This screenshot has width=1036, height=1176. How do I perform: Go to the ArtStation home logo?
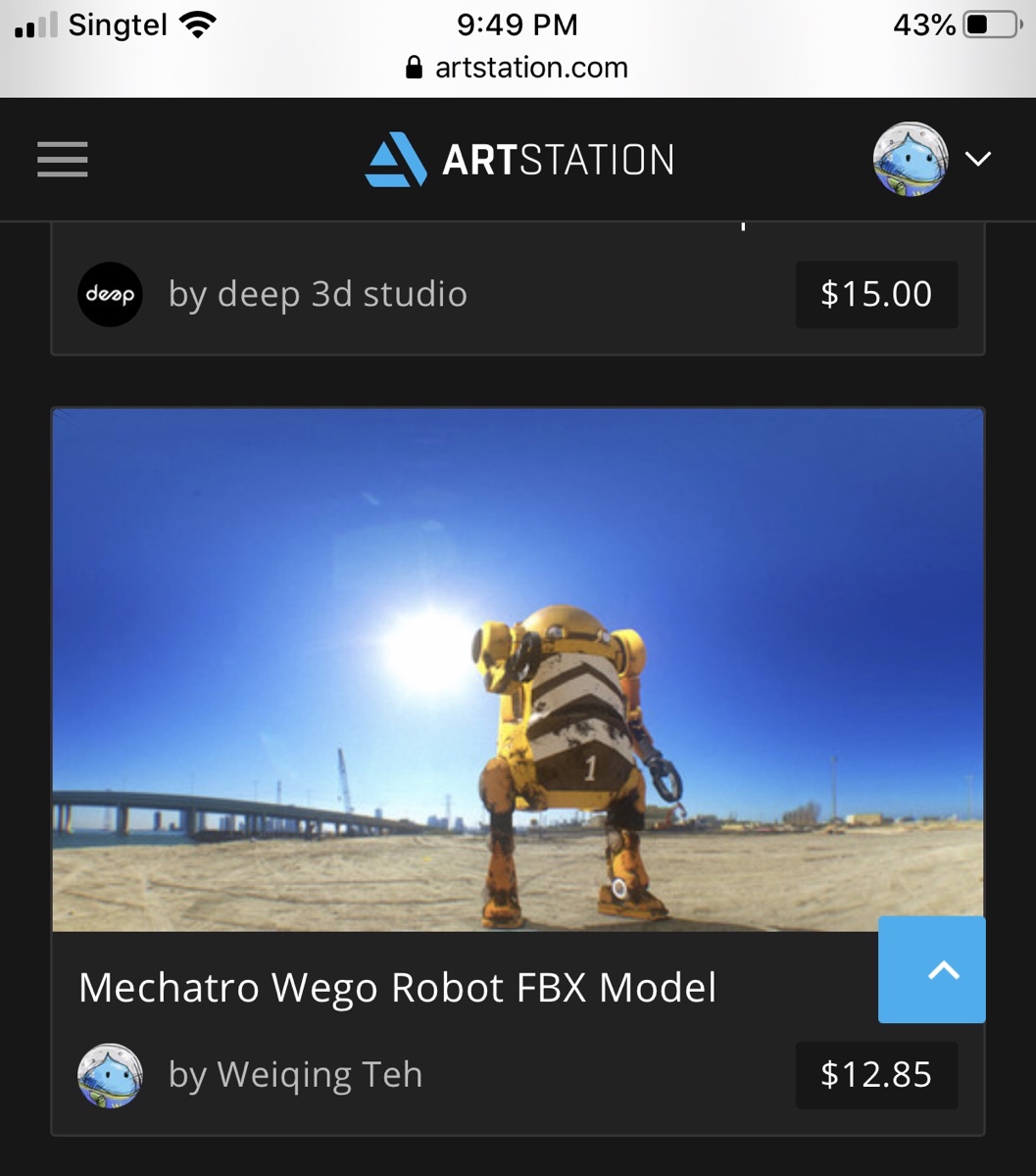519,160
